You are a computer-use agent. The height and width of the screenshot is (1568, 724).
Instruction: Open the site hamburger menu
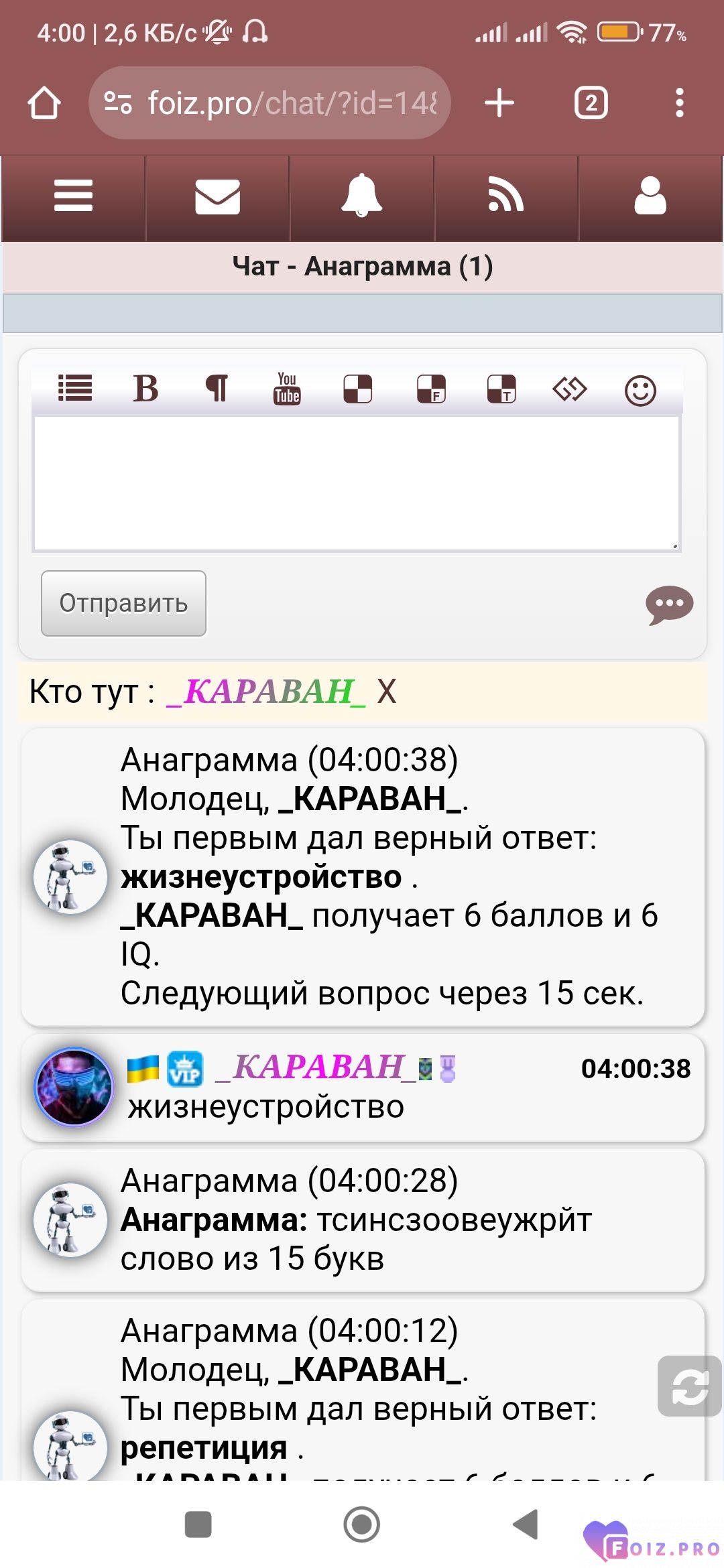[74, 197]
